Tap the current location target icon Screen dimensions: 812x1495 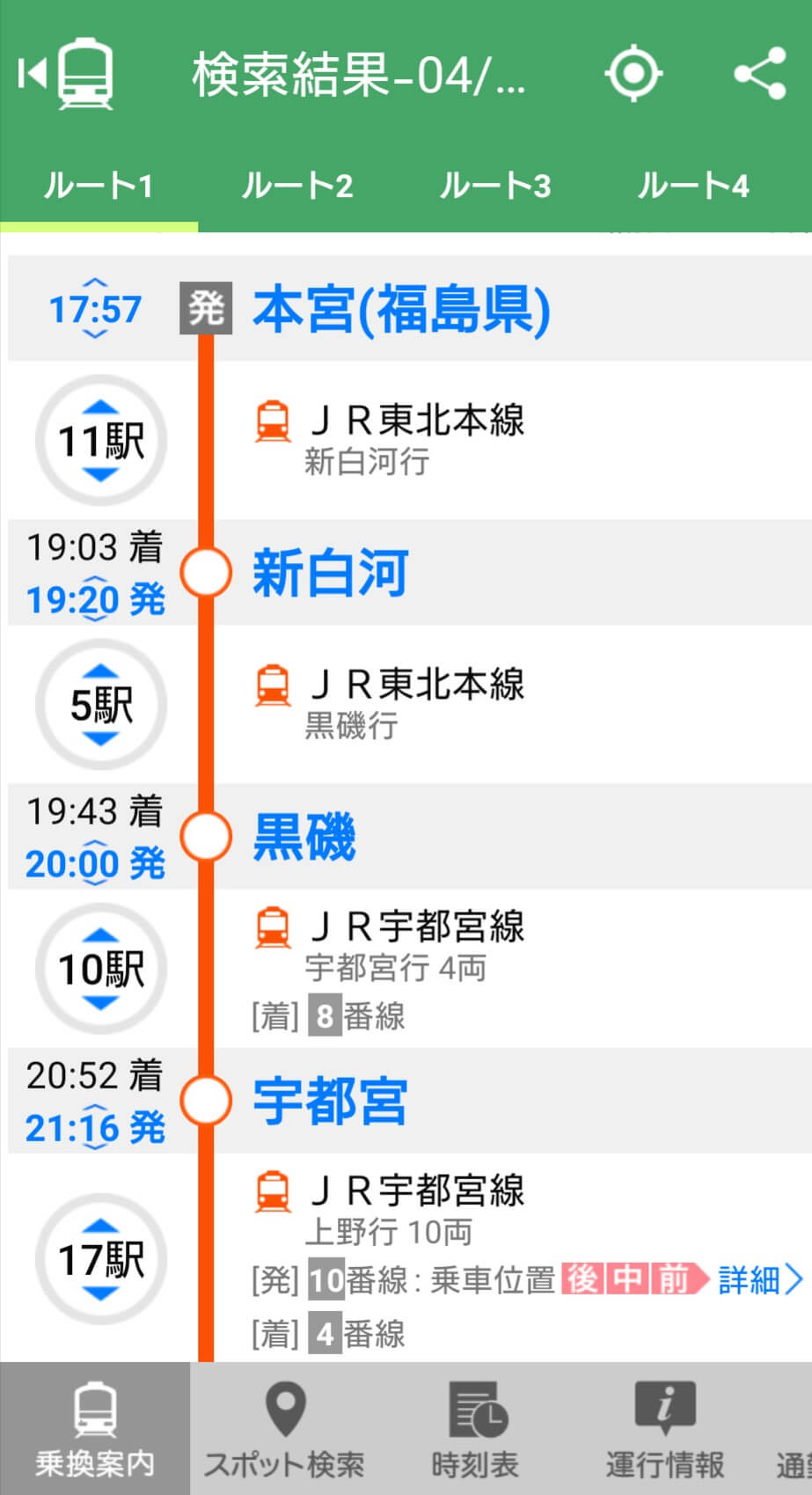click(x=633, y=74)
